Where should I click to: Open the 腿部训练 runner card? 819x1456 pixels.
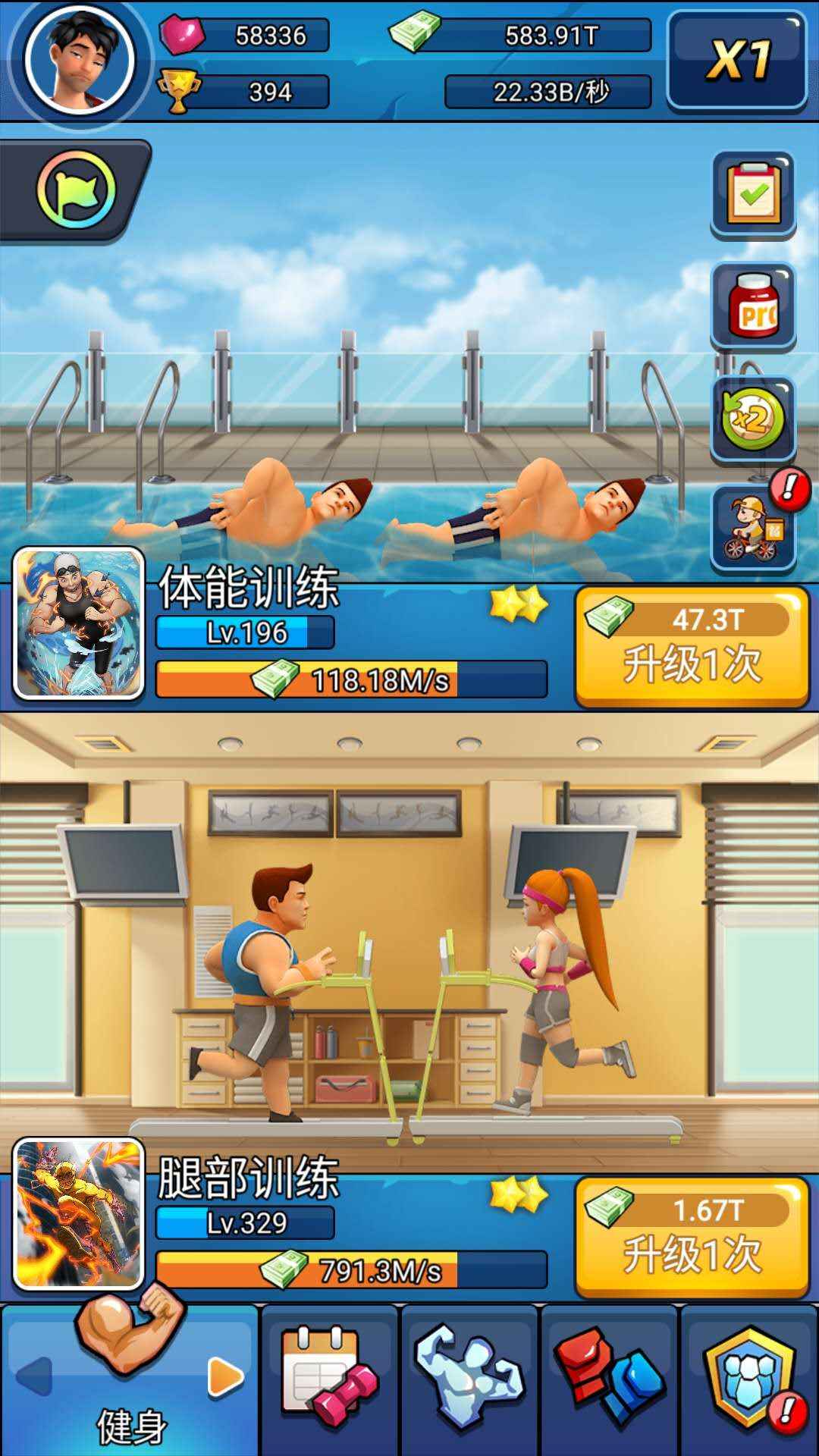79,1213
